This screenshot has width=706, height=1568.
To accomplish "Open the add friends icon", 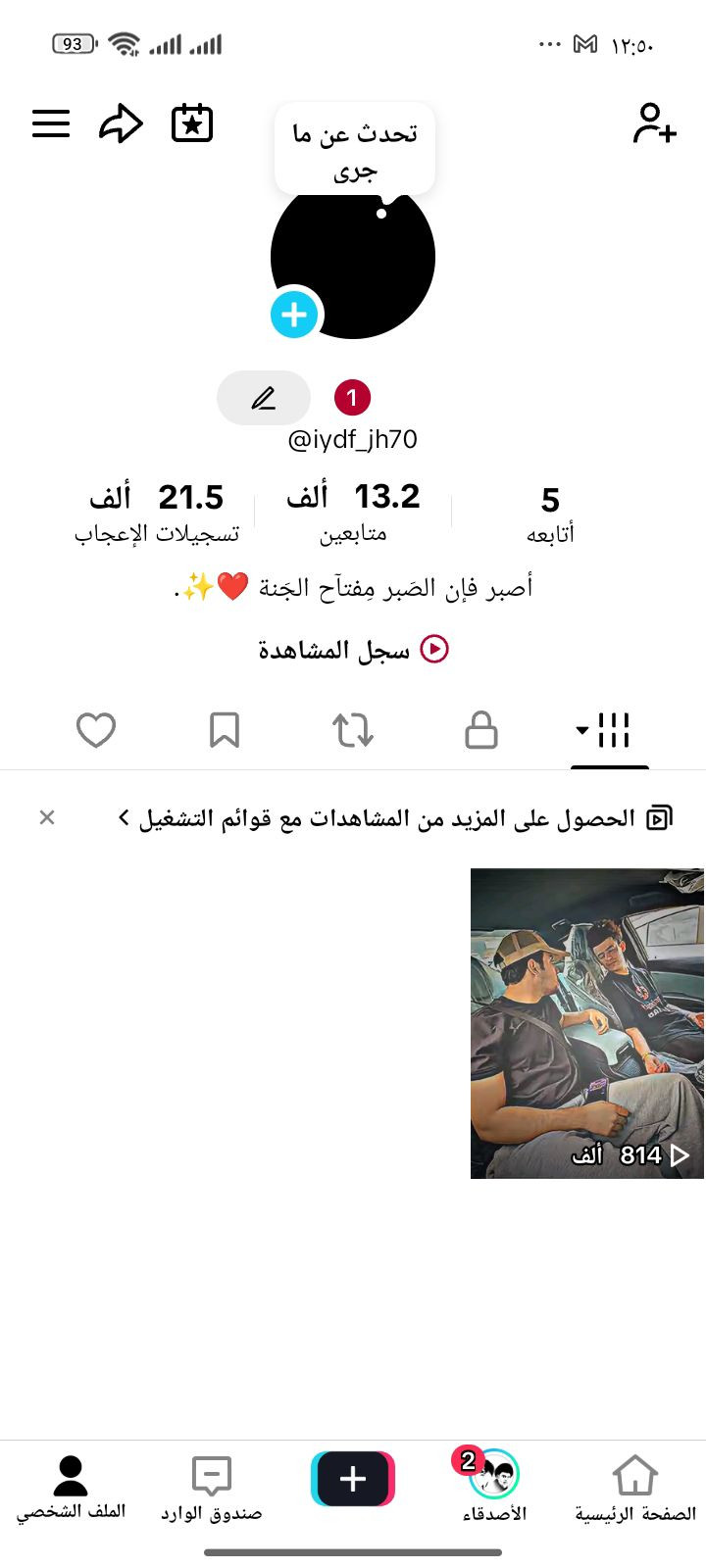I will click(654, 124).
